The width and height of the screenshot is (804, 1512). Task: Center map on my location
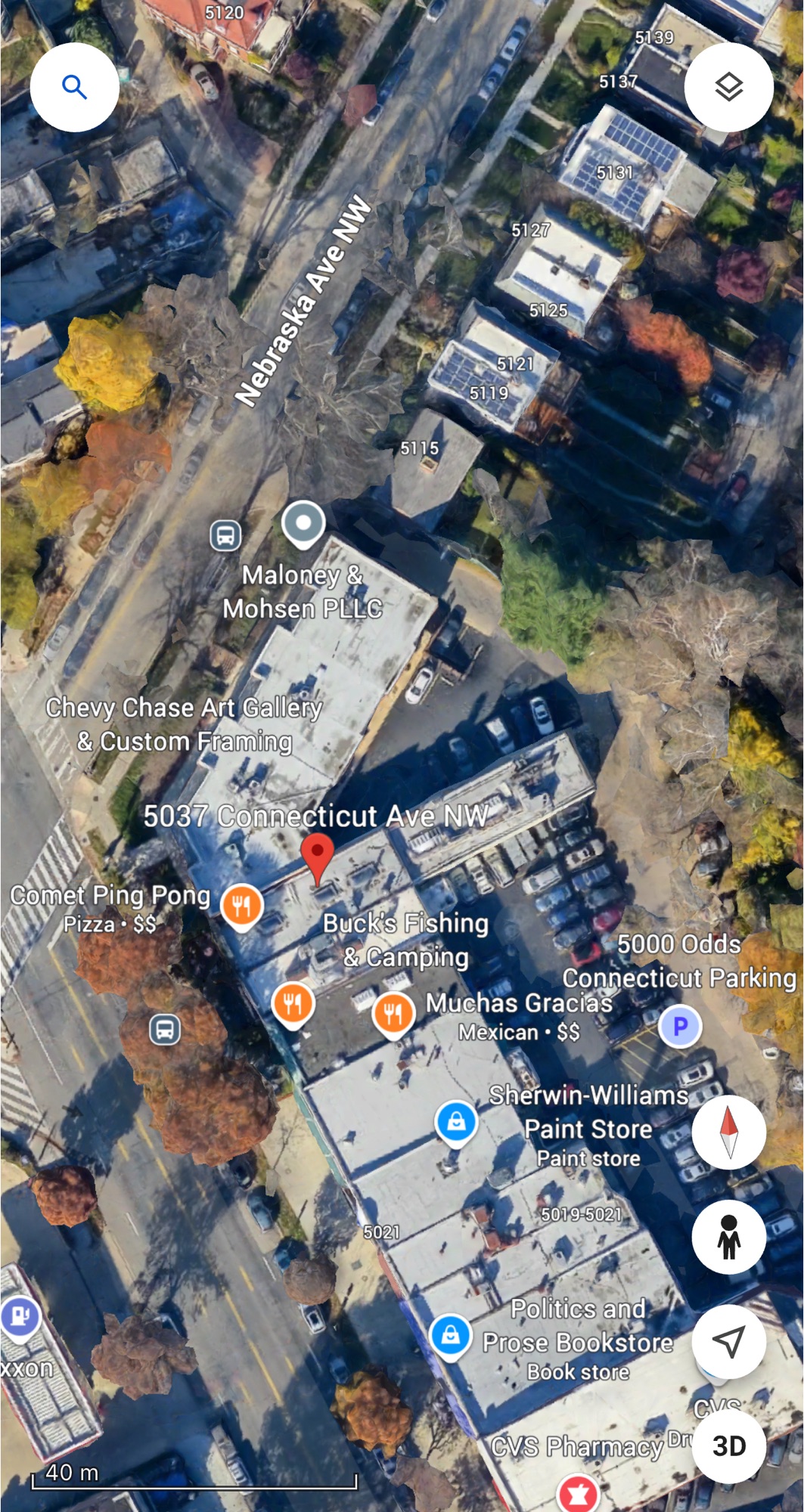728,1341
